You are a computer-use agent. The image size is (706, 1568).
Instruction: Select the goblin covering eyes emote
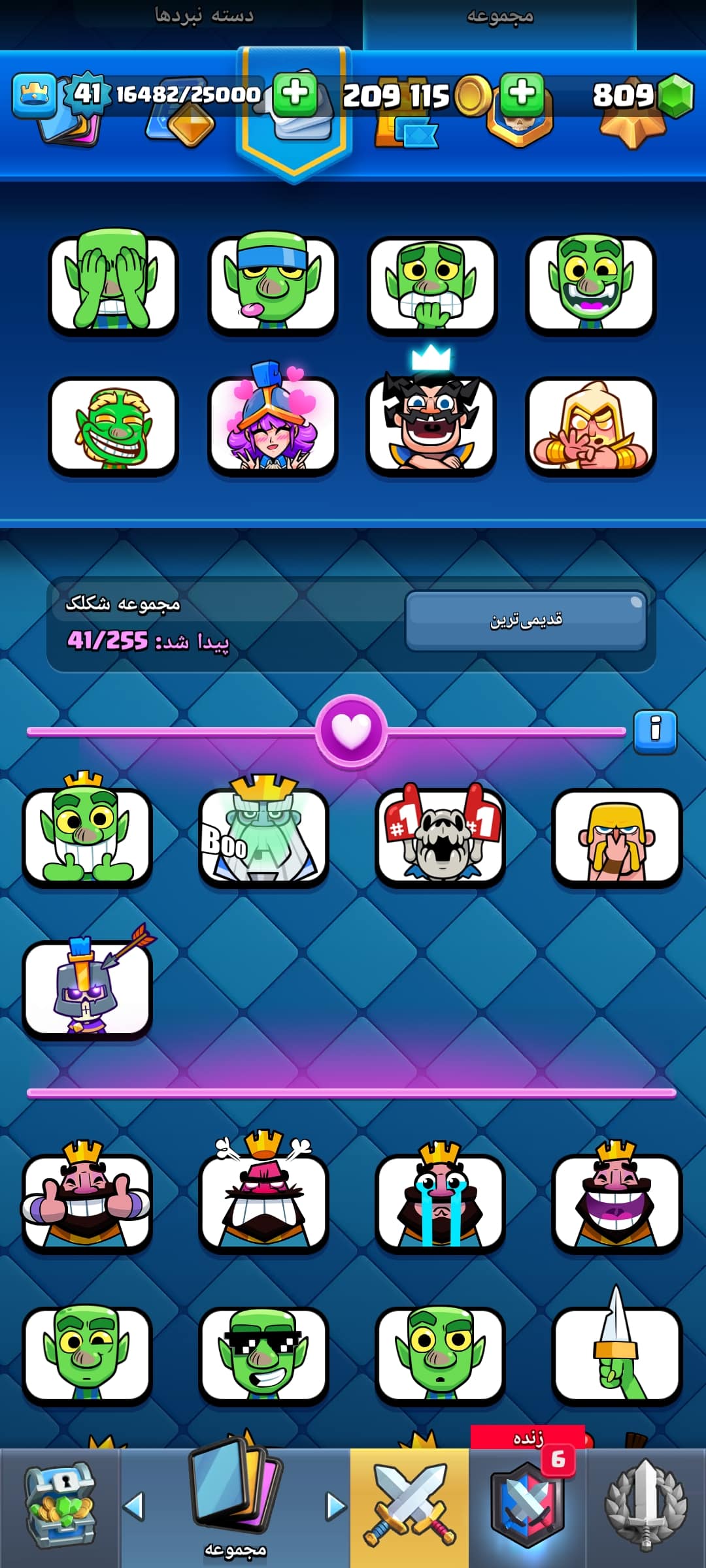(x=113, y=284)
